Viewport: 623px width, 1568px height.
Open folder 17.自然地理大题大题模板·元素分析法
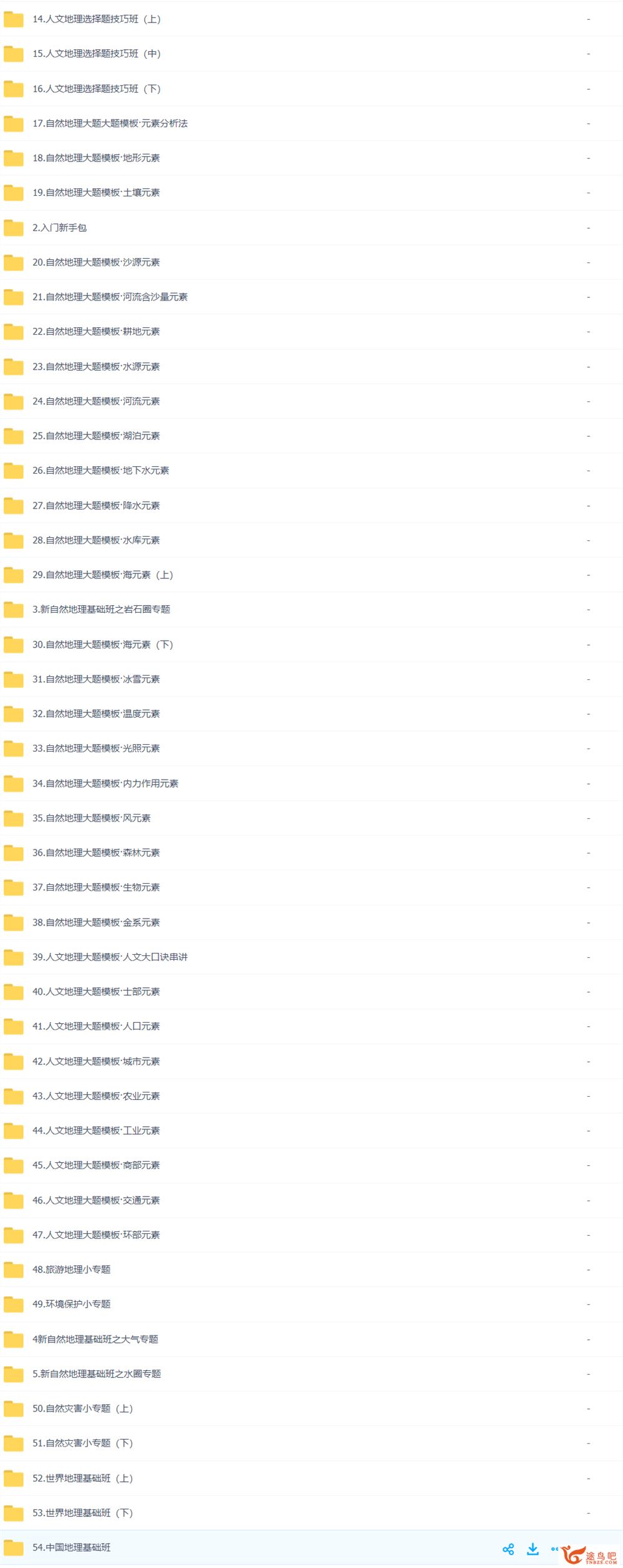(110, 123)
